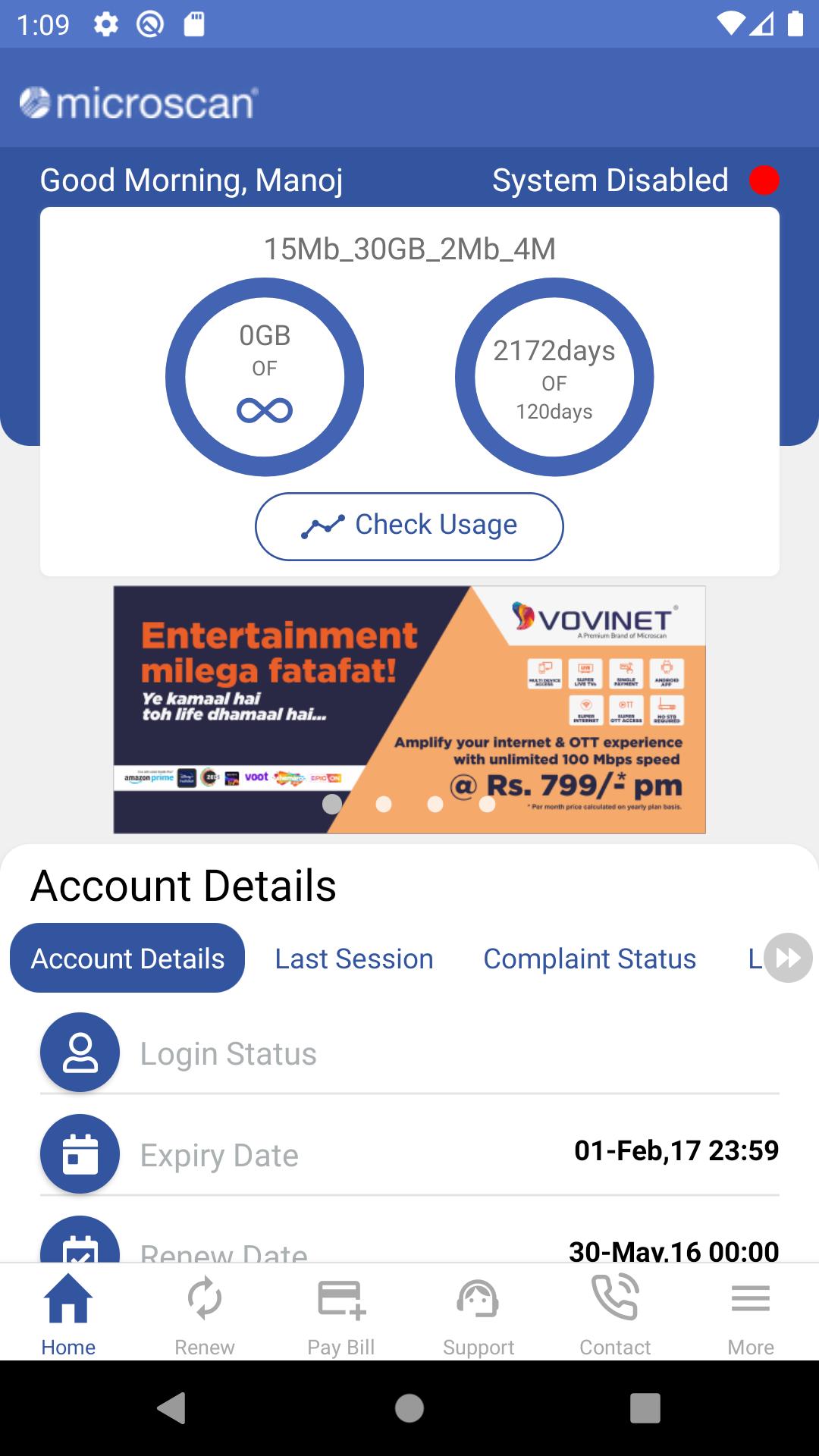The height and width of the screenshot is (1456, 819).
Task: Select the Account Details tab
Action: 127,959
